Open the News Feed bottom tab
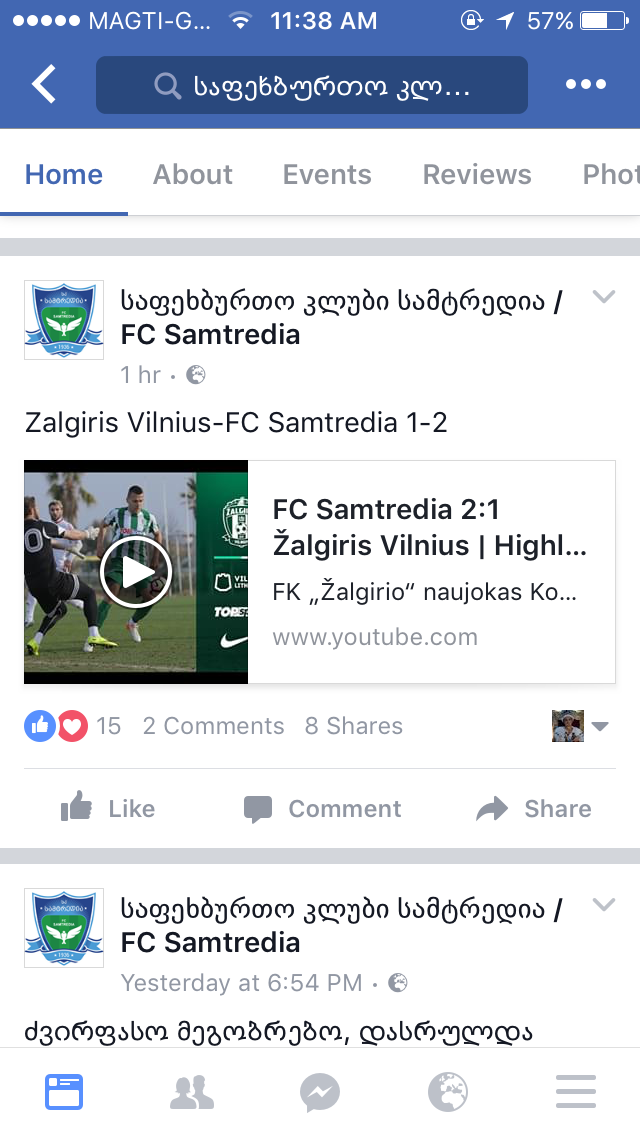The width and height of the screenshot is (640, 1136). coord(64,1092)
